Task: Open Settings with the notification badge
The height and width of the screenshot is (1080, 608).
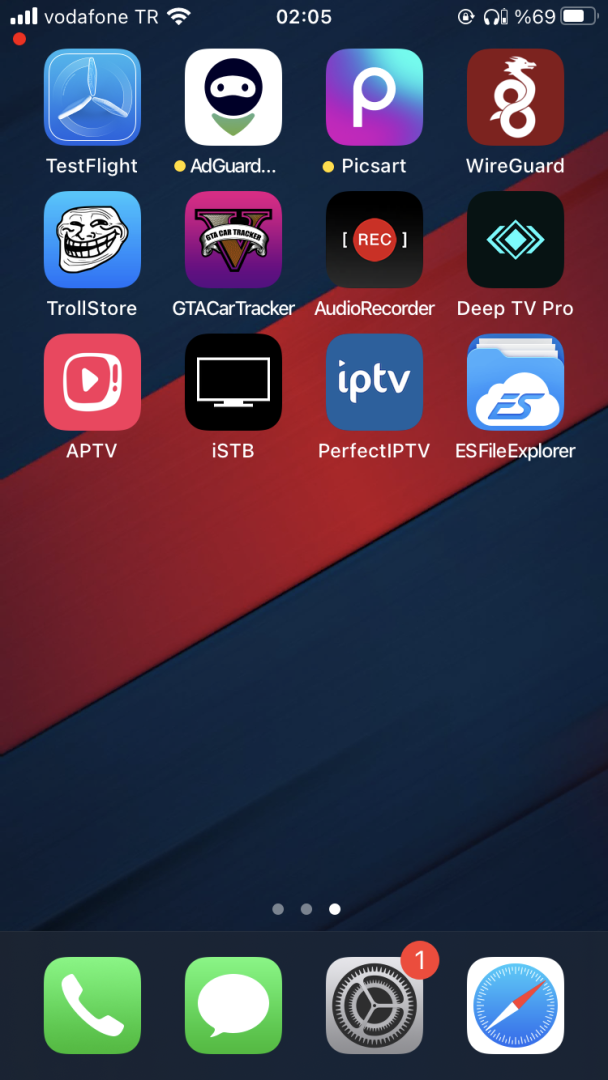Action: pyautogui.click(x=374, y=1005)
